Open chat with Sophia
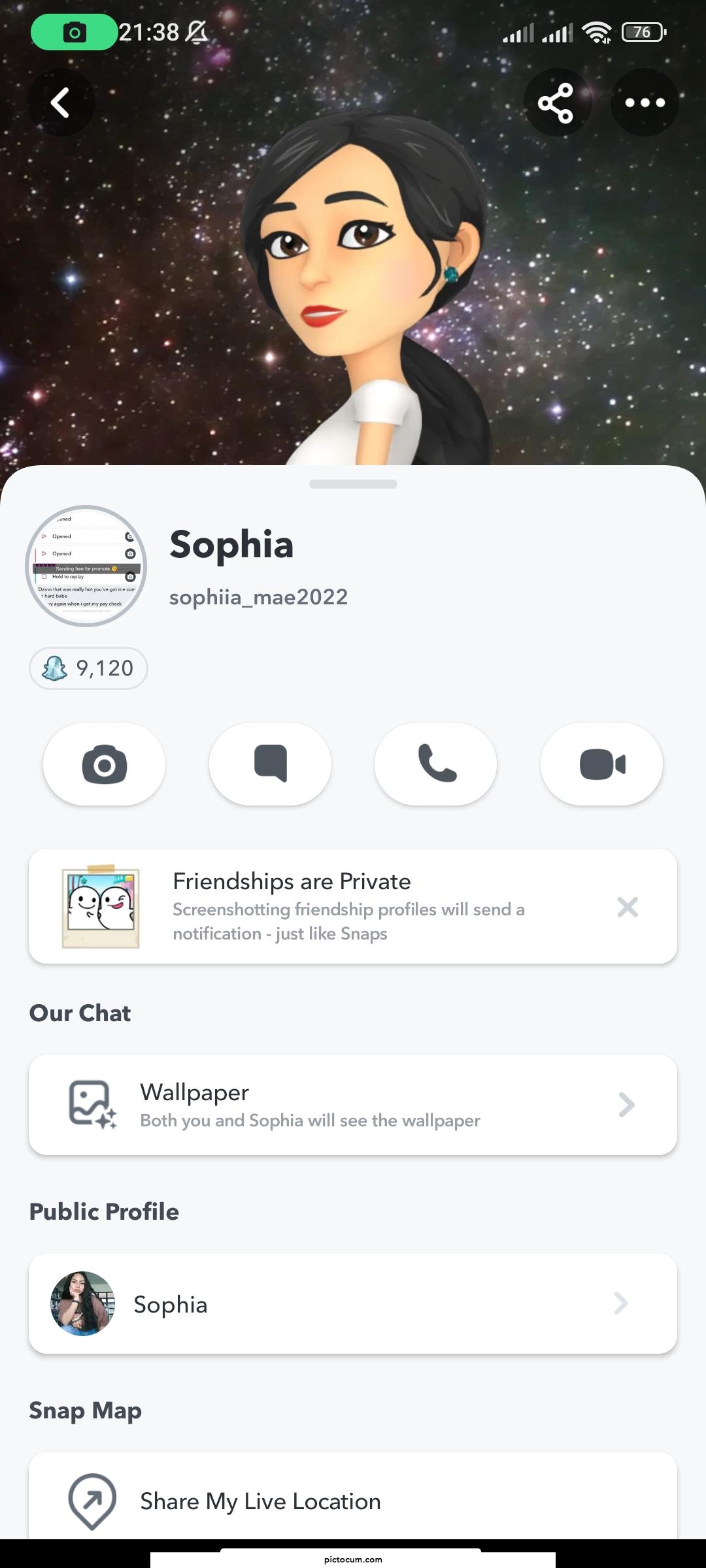The height and width of the screenshot is (1568, 706). (270, 764)
